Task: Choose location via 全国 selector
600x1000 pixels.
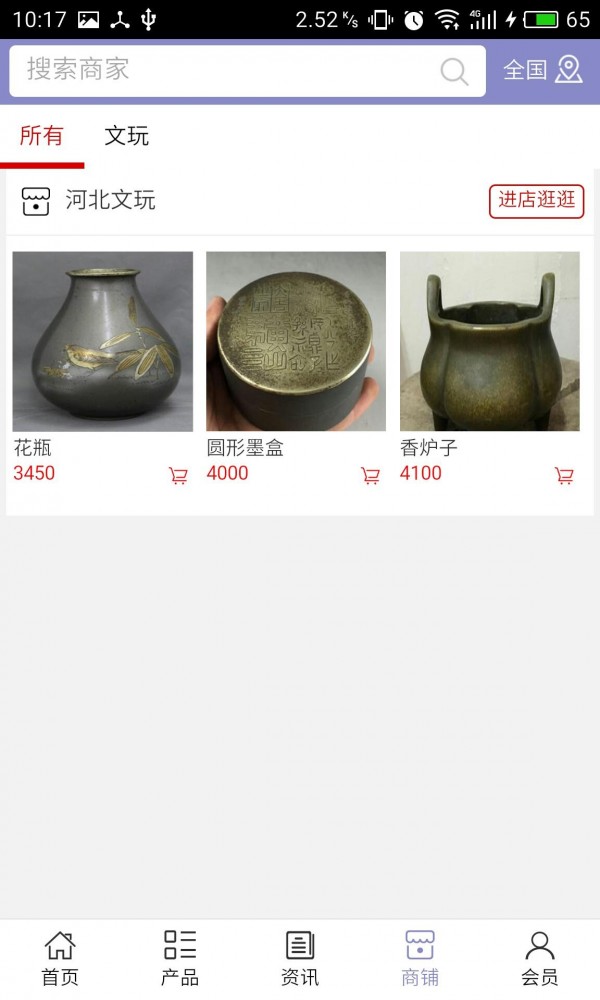Action: coord(542,70)
